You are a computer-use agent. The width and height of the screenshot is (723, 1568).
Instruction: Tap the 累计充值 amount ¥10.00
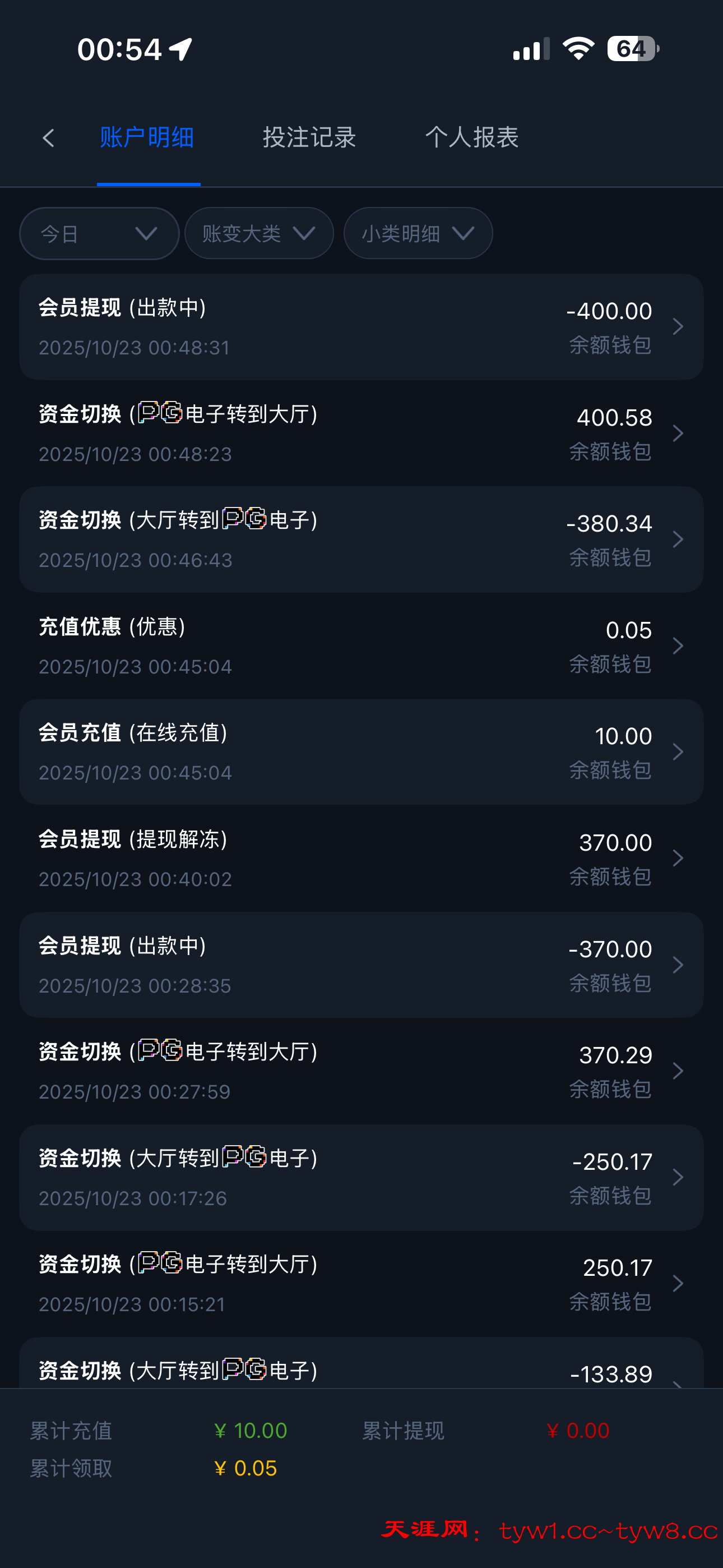point(251,1430)
